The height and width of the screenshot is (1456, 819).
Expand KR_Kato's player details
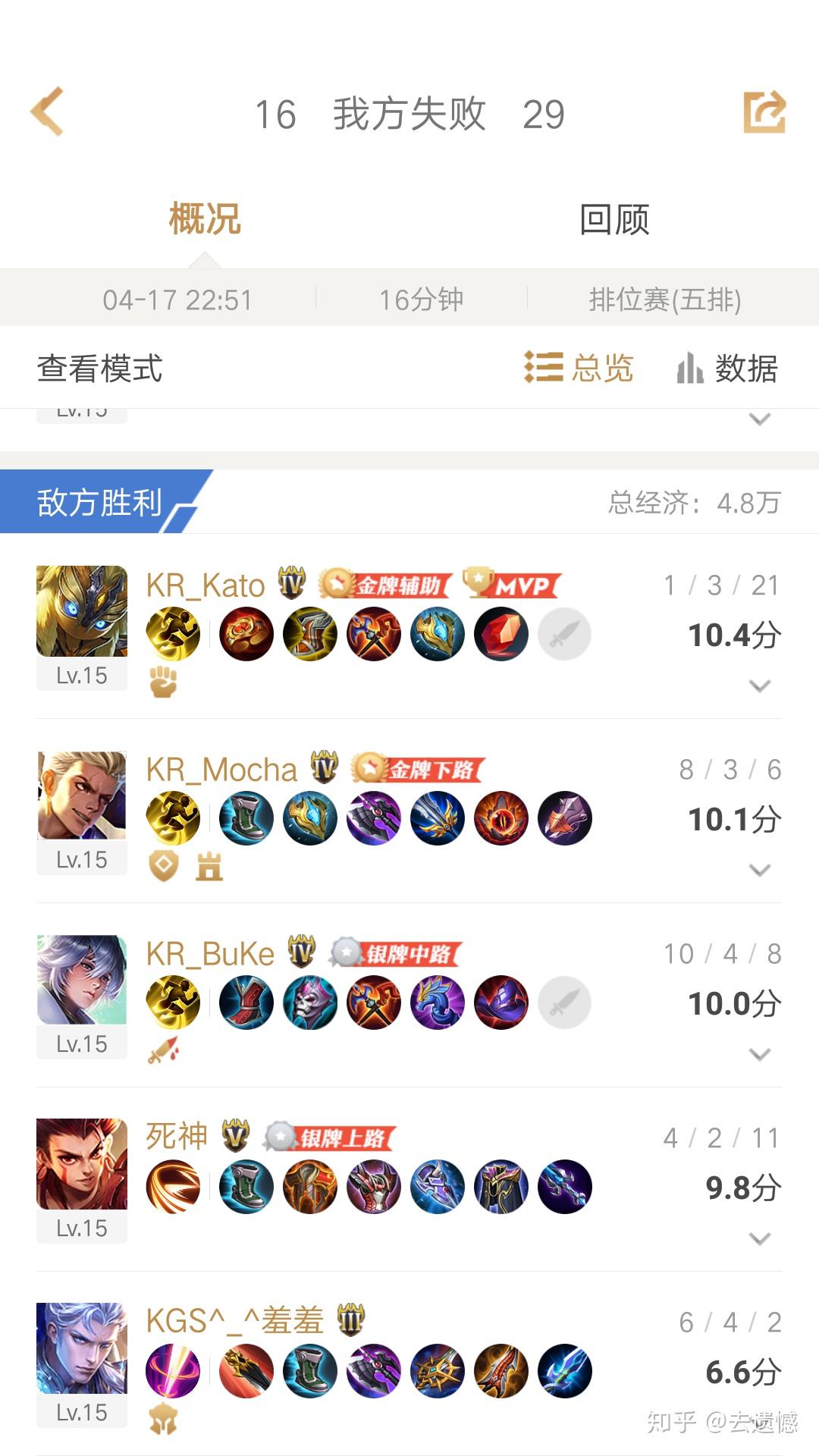[x=759, y=686]
